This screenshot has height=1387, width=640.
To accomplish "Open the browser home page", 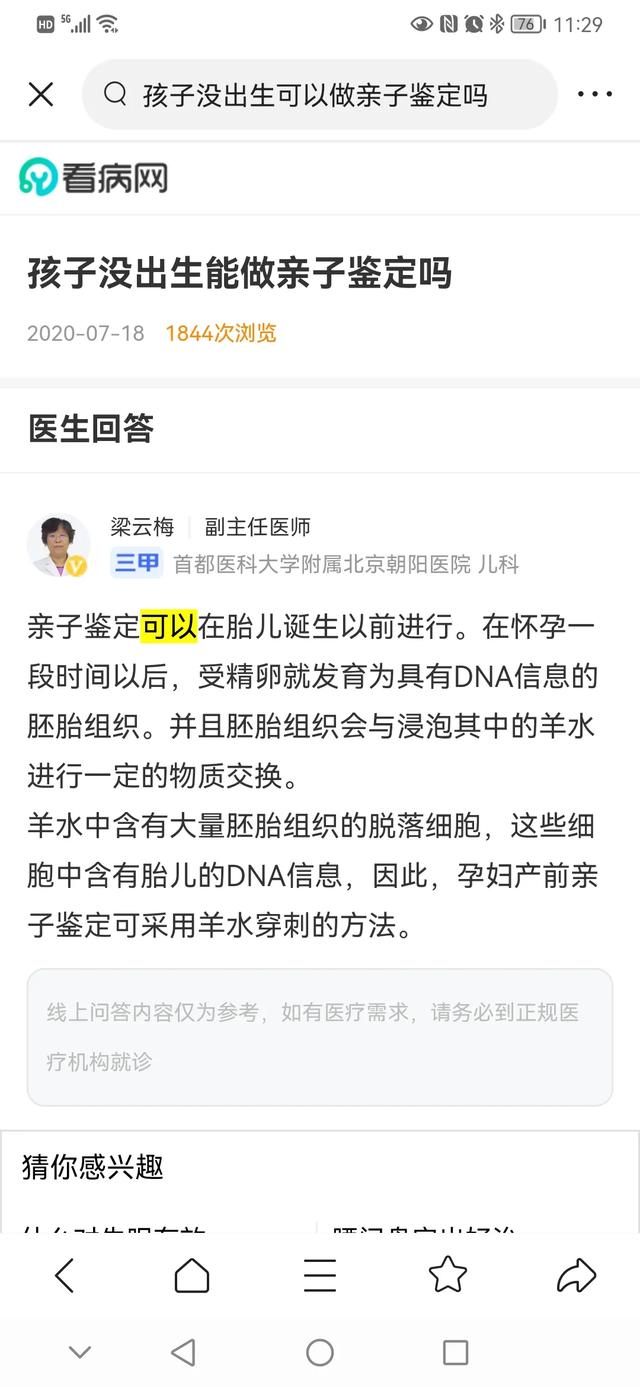I will click(x=192, y=1275).
